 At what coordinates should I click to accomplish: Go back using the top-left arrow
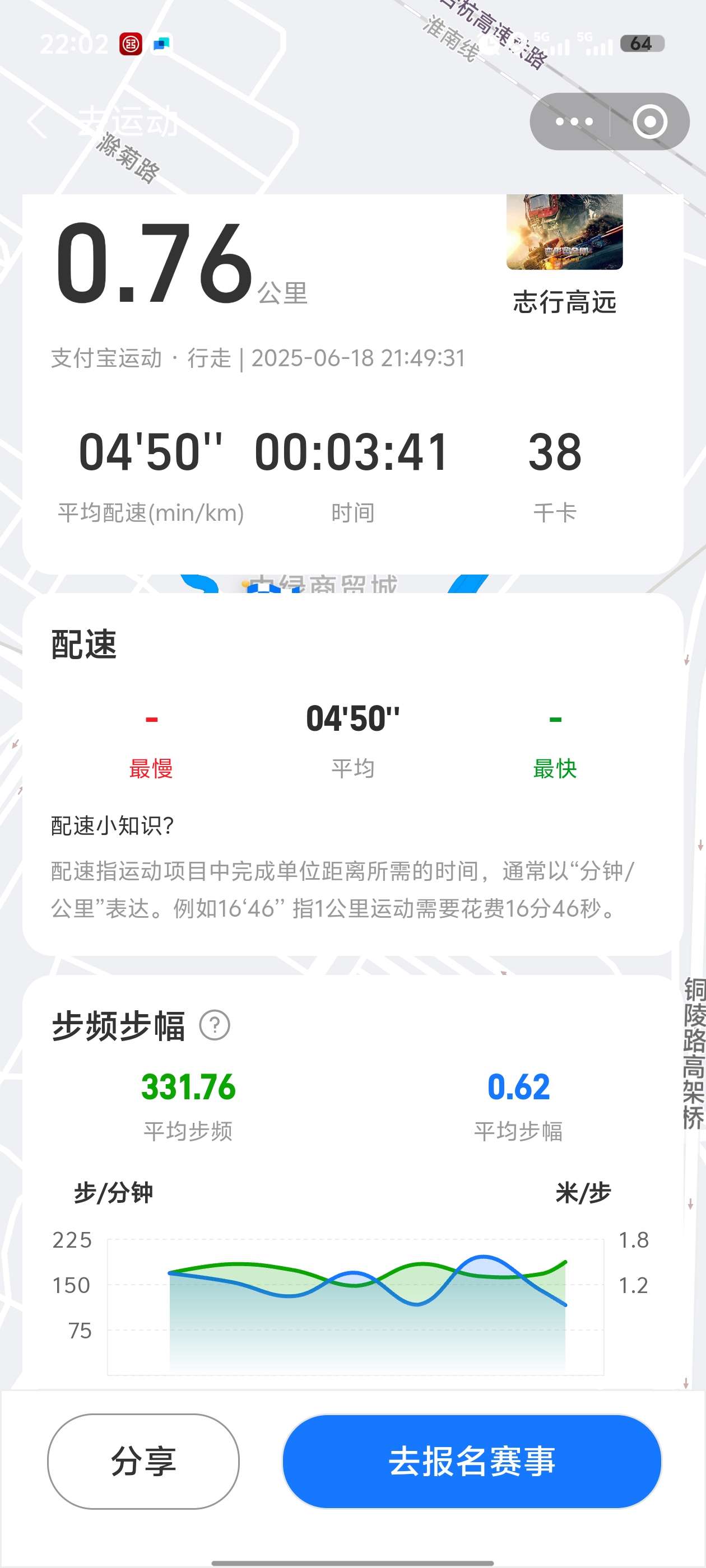[x=38, y=121]
